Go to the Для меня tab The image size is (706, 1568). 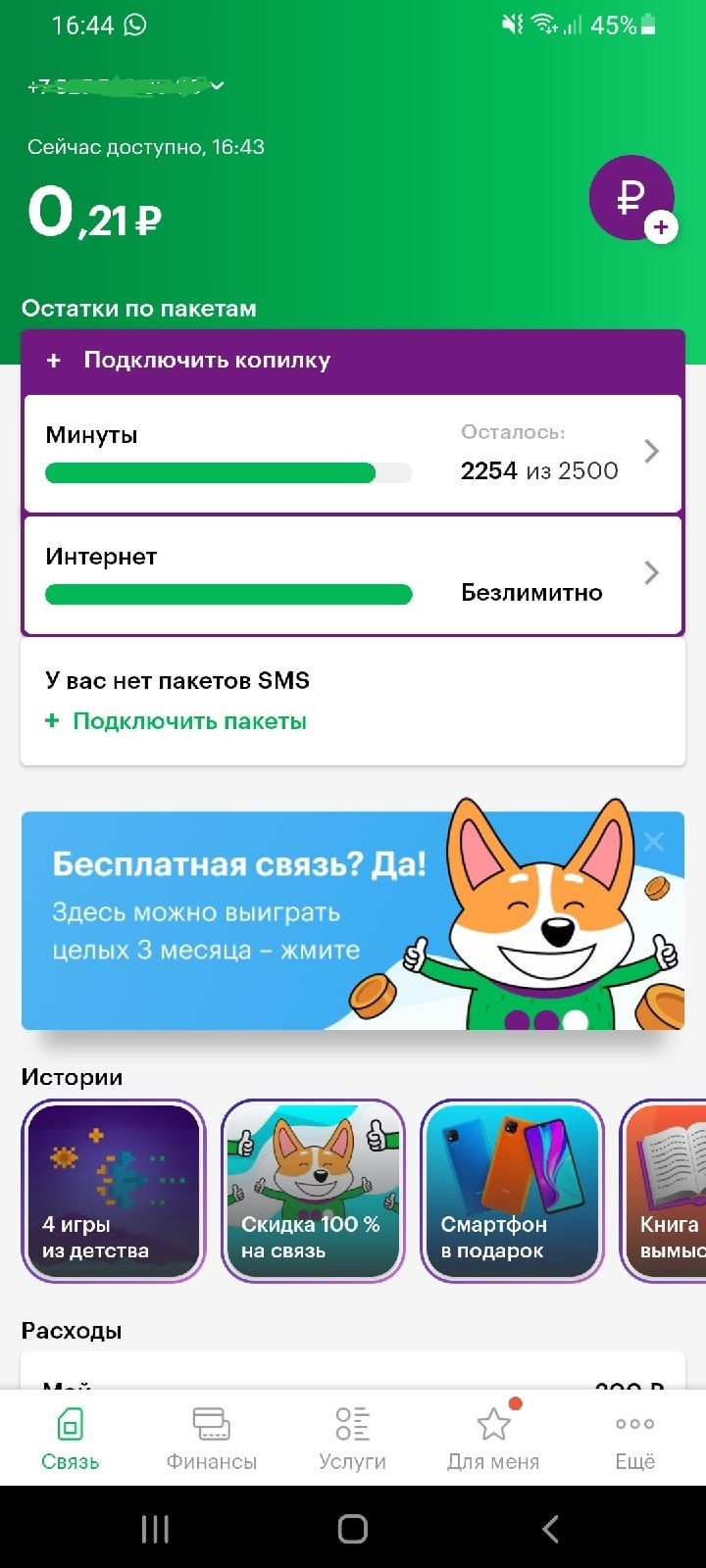click(493, 1438)
